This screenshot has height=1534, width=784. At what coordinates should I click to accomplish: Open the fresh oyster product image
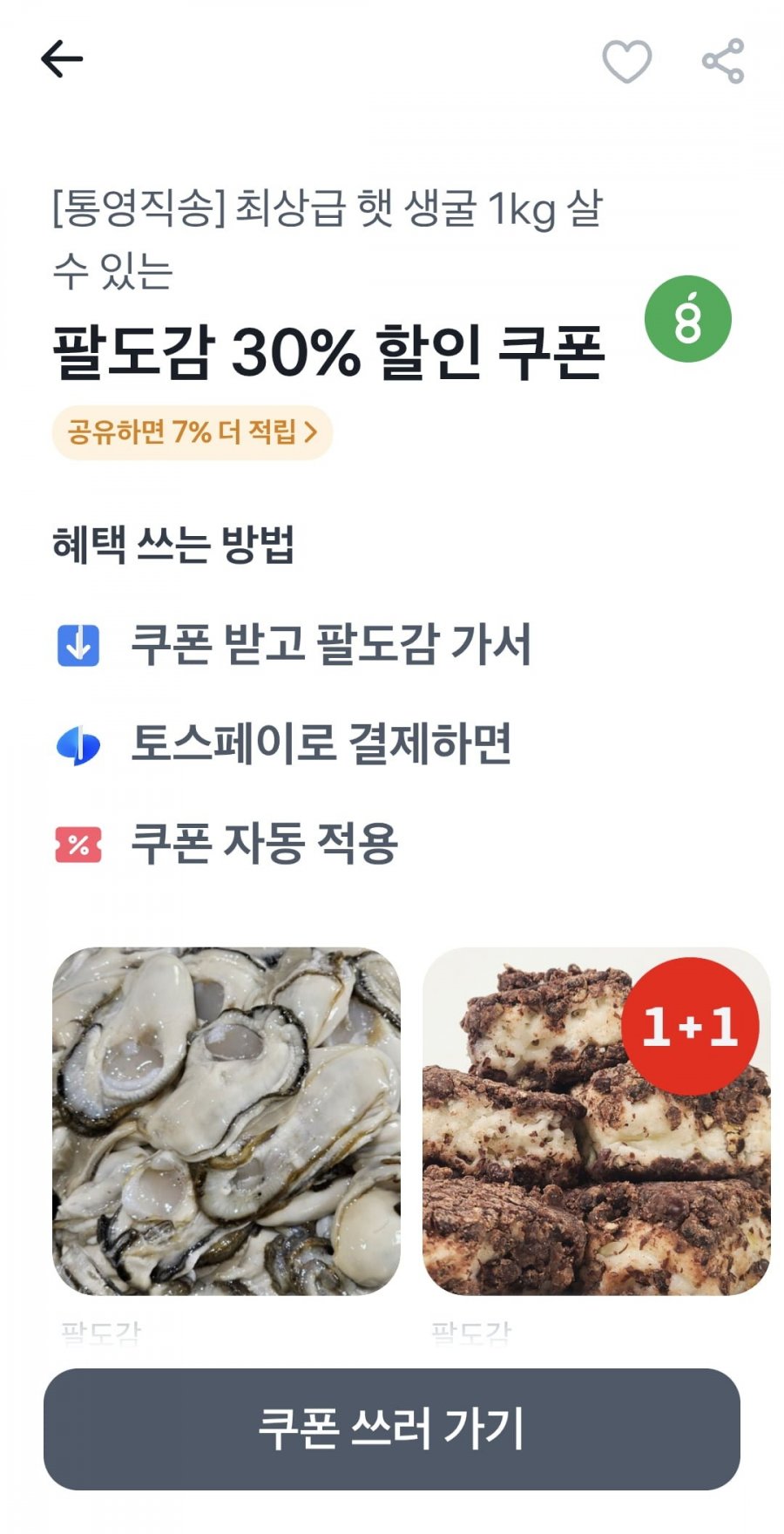click(x=226, y=1120)
